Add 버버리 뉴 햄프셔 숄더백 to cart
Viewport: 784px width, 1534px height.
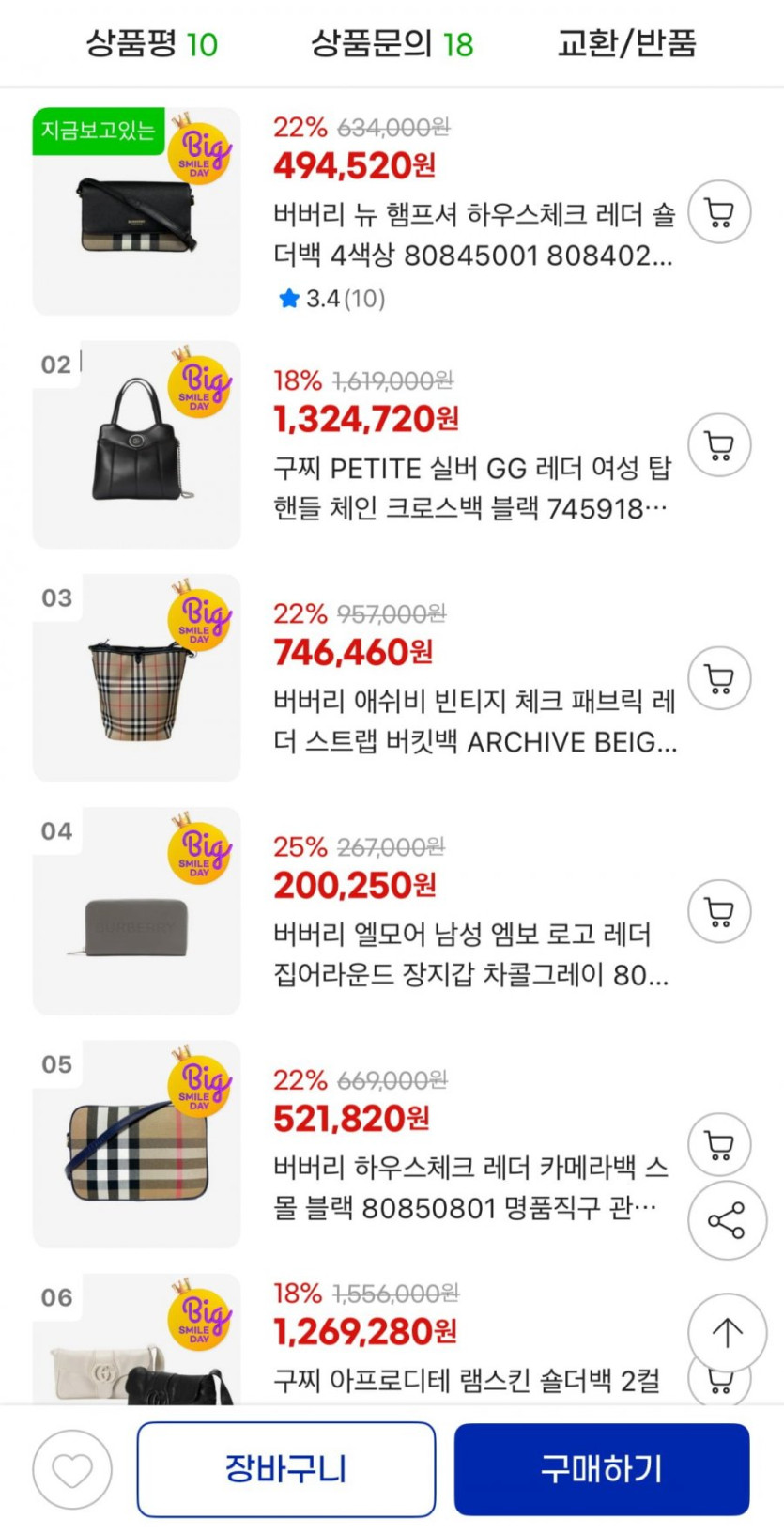pyautogui.click(x=719, y=212)
